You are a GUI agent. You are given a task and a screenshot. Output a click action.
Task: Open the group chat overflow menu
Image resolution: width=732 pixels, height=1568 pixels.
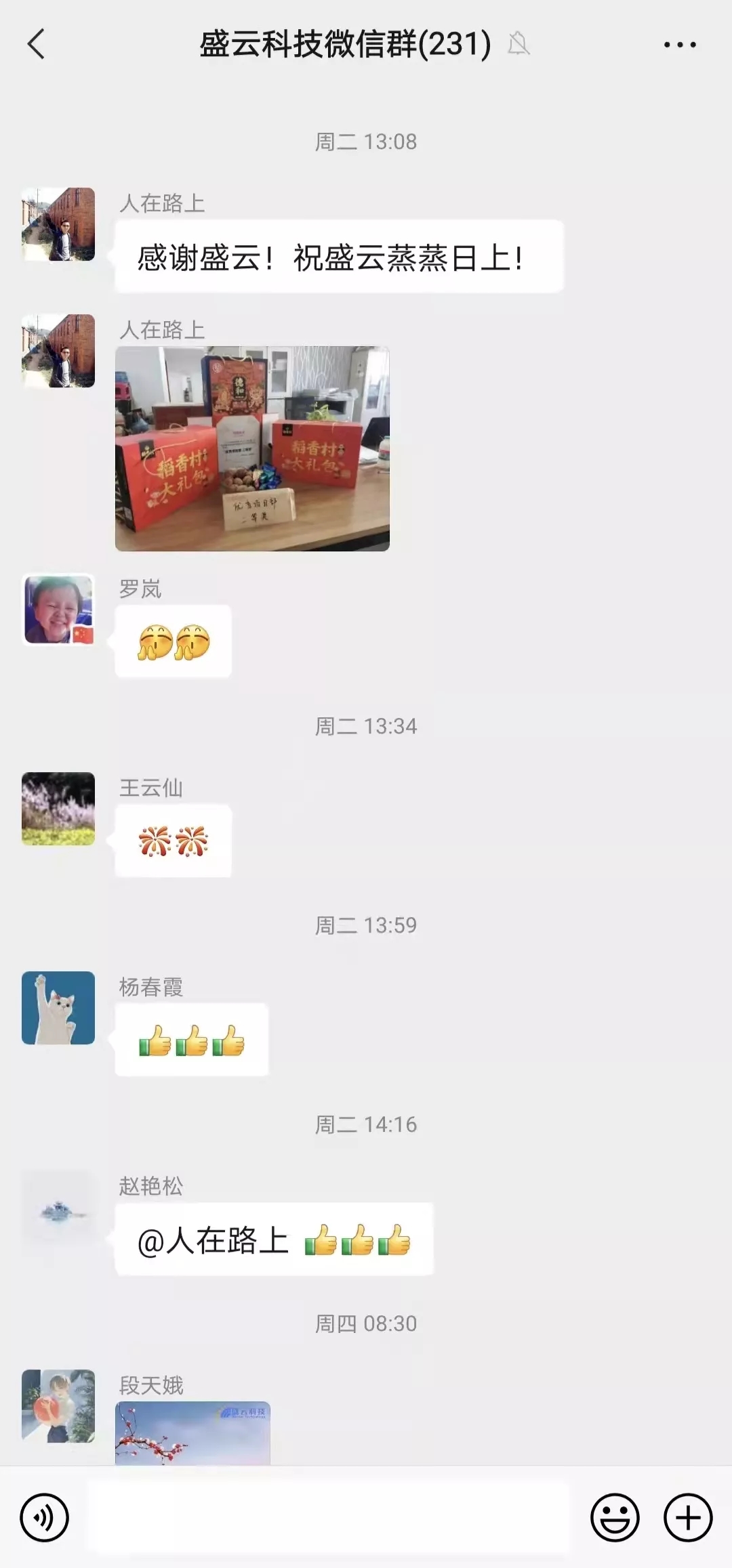tap(679, 45)
